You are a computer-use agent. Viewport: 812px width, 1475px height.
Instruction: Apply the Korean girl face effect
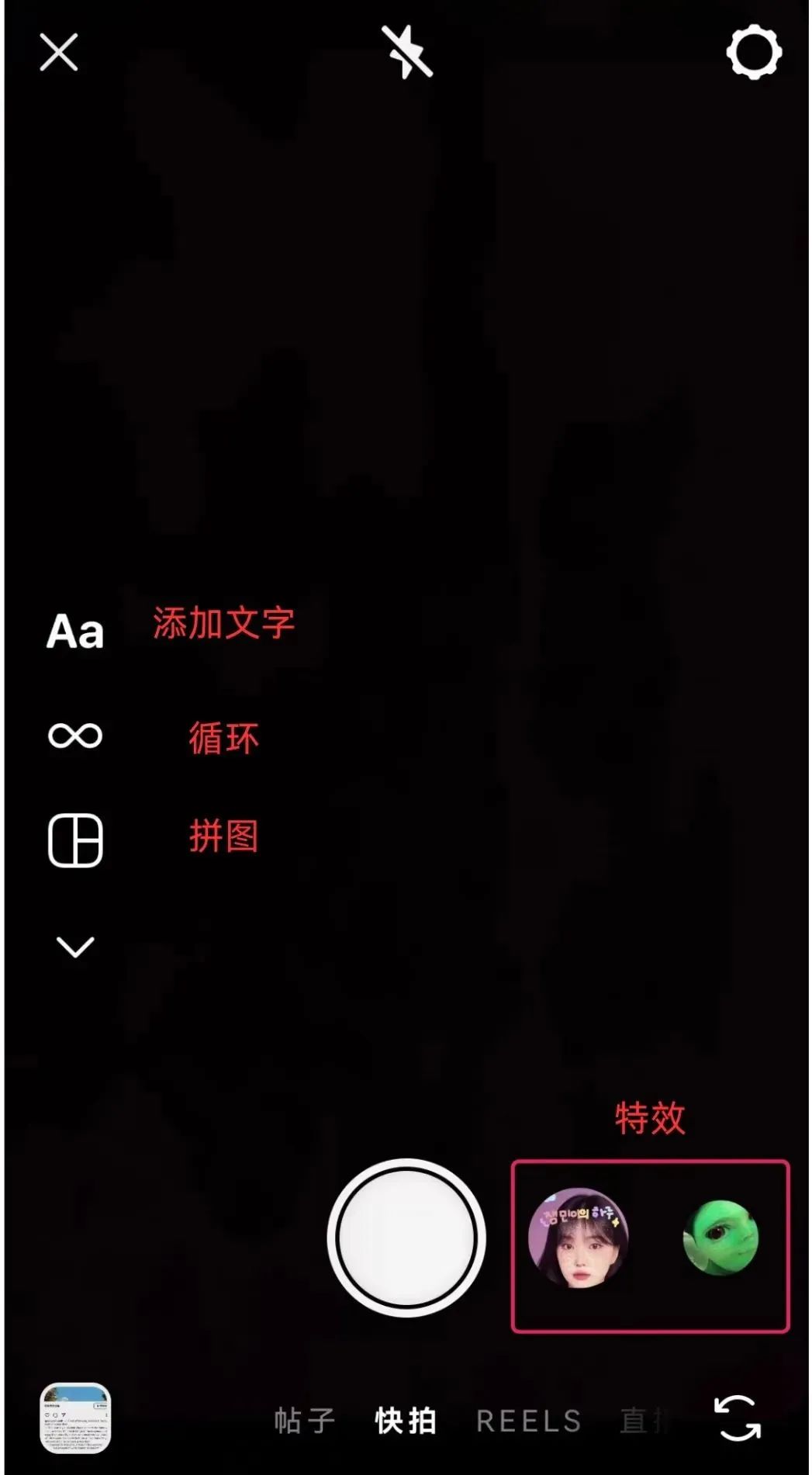point(579,1238)
